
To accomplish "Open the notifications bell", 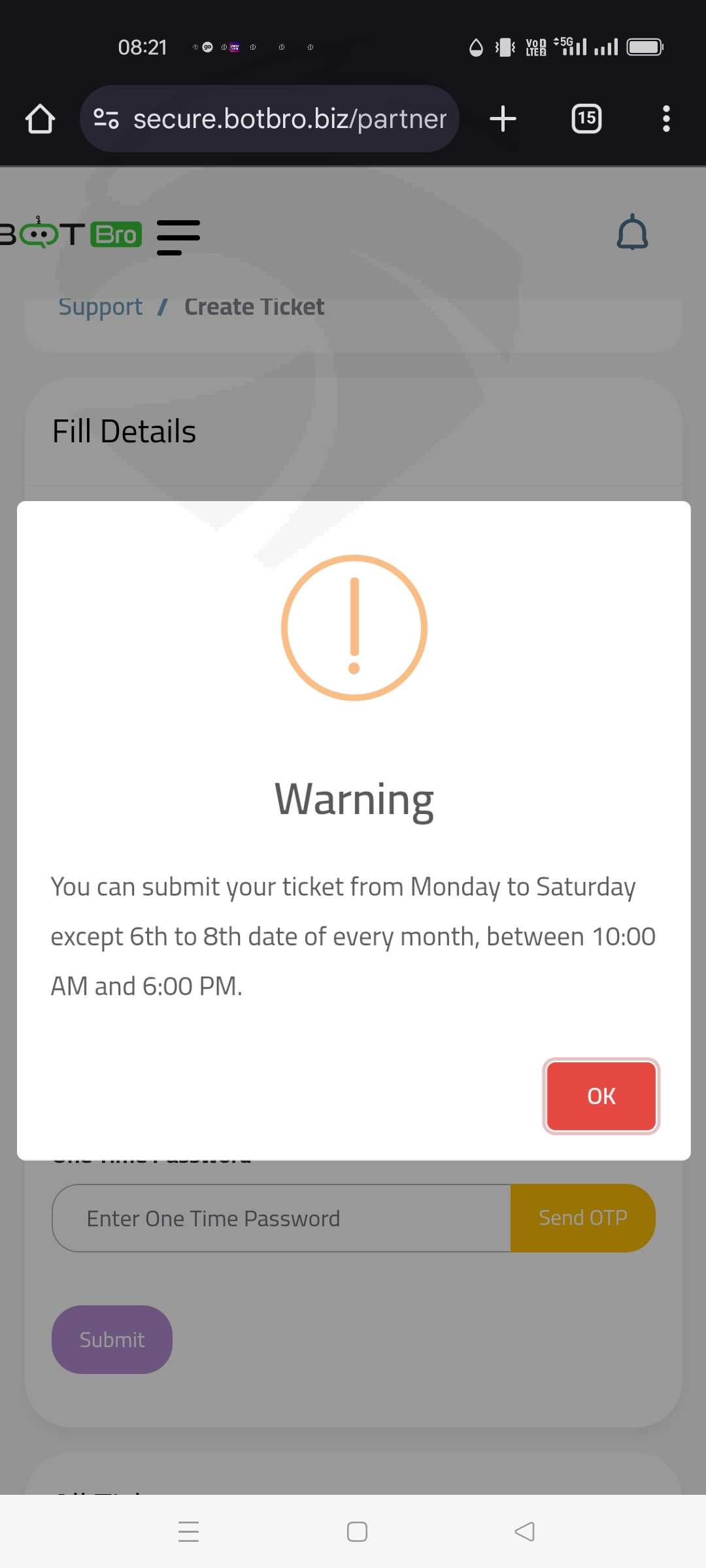I will [632, 232].
